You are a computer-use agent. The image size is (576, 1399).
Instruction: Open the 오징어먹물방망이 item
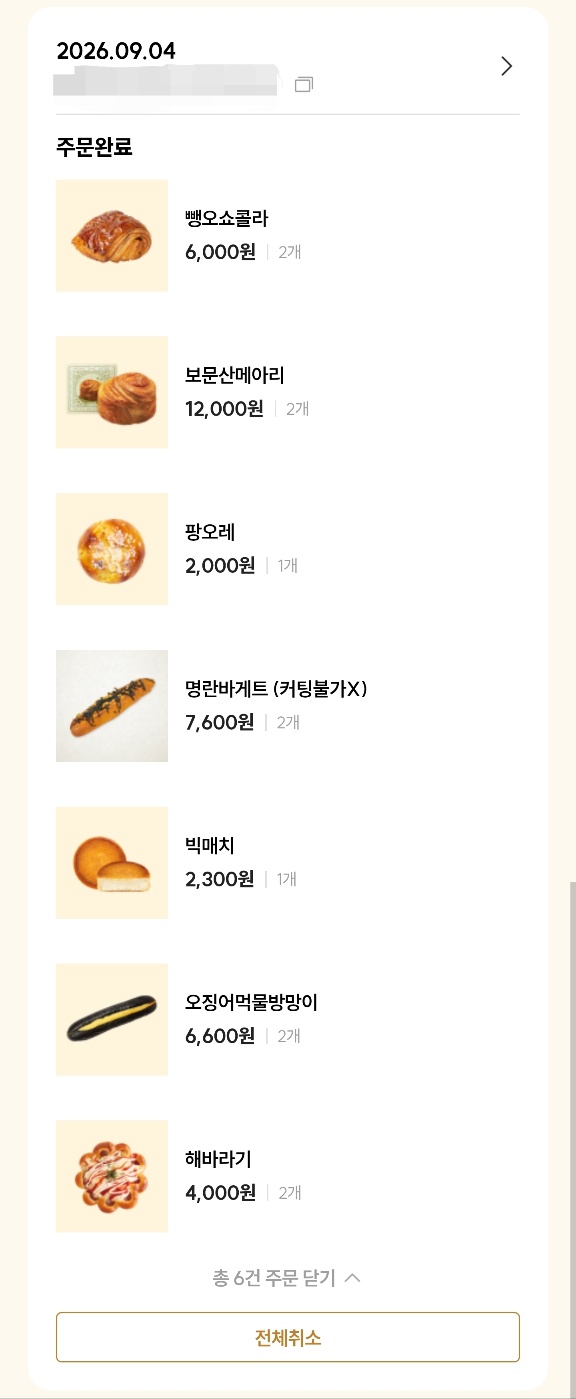[288, 1020]
